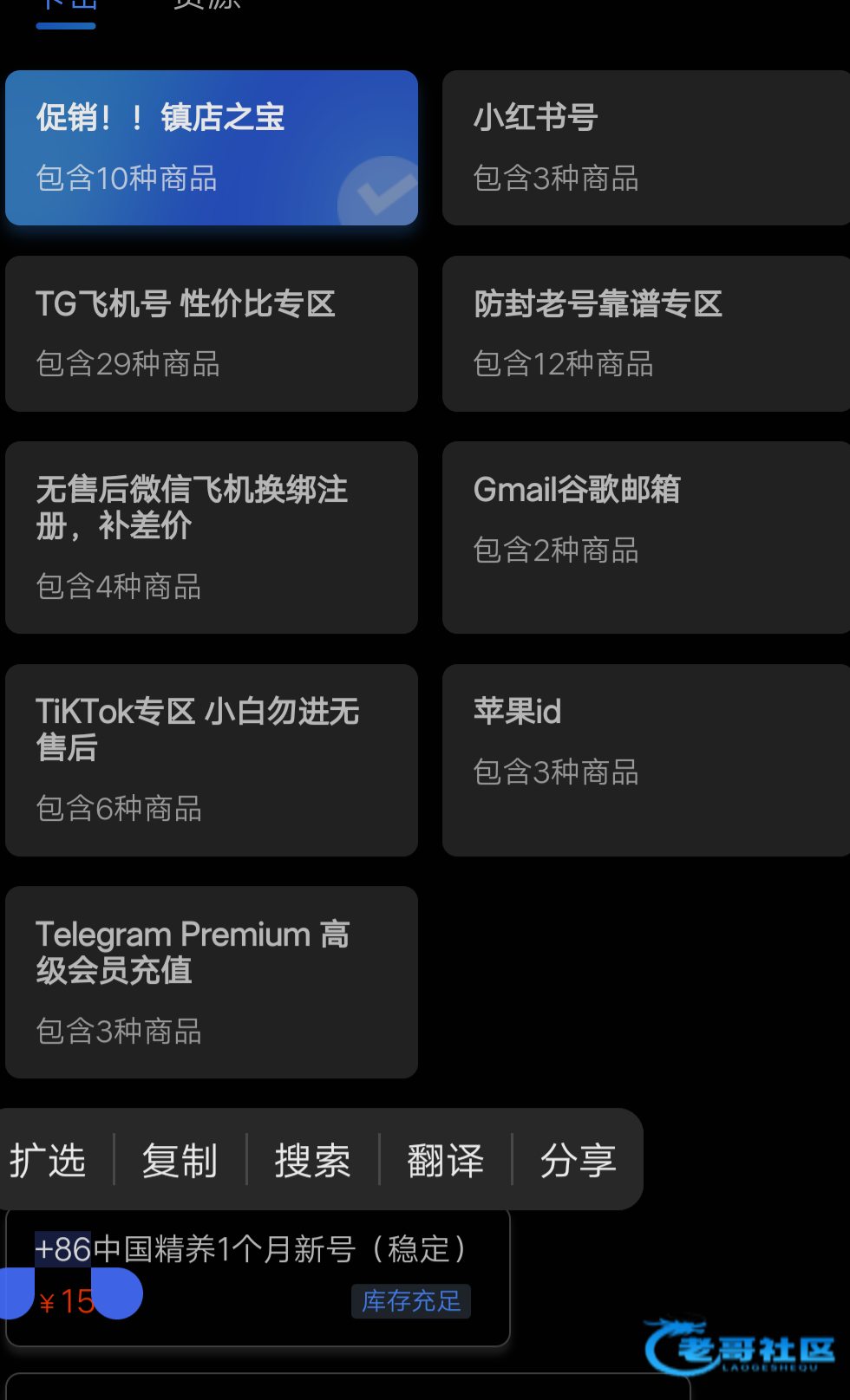Share the selected text via 分享
The height and width of the screenshot is (1400, 850).
(578, 1160)
